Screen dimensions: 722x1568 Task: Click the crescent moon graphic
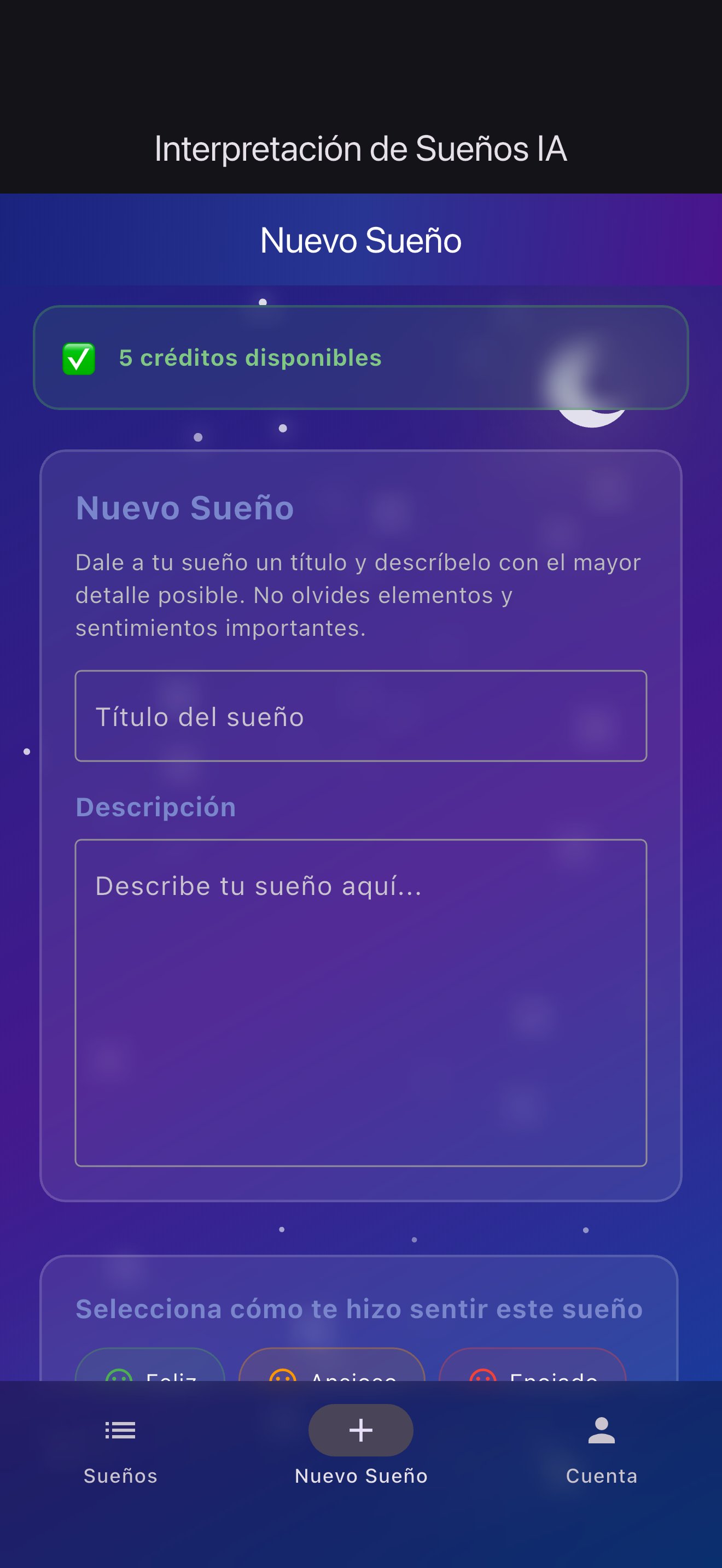coord(591,390)
